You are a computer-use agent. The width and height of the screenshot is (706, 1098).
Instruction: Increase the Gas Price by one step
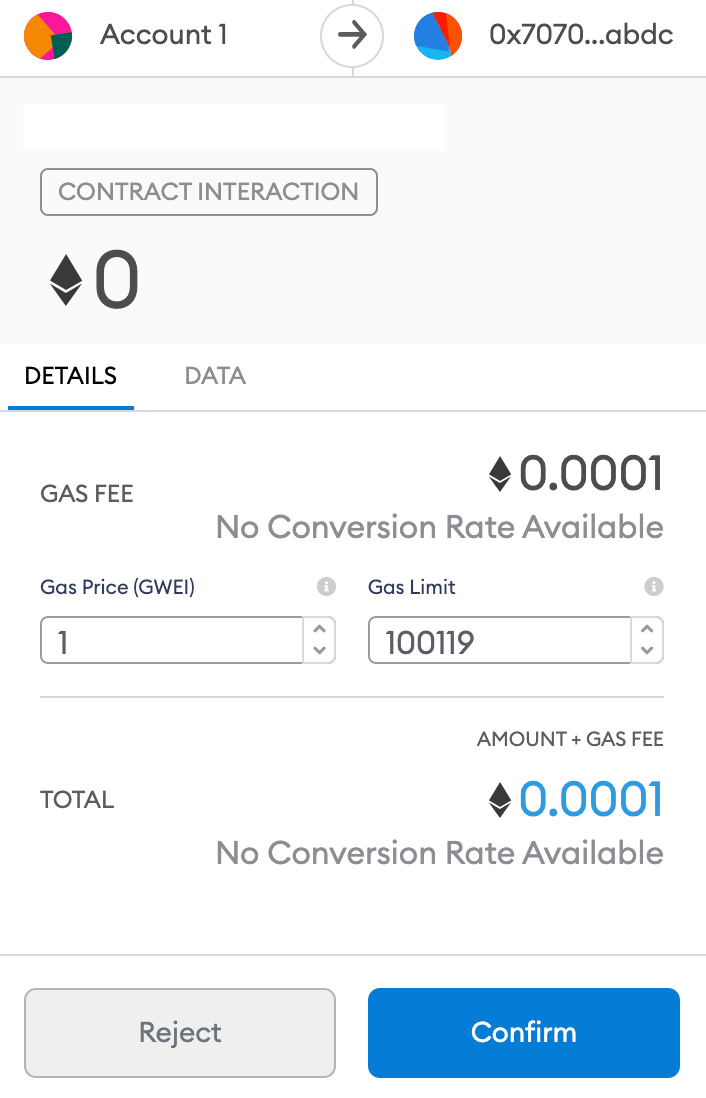point(319,630)
